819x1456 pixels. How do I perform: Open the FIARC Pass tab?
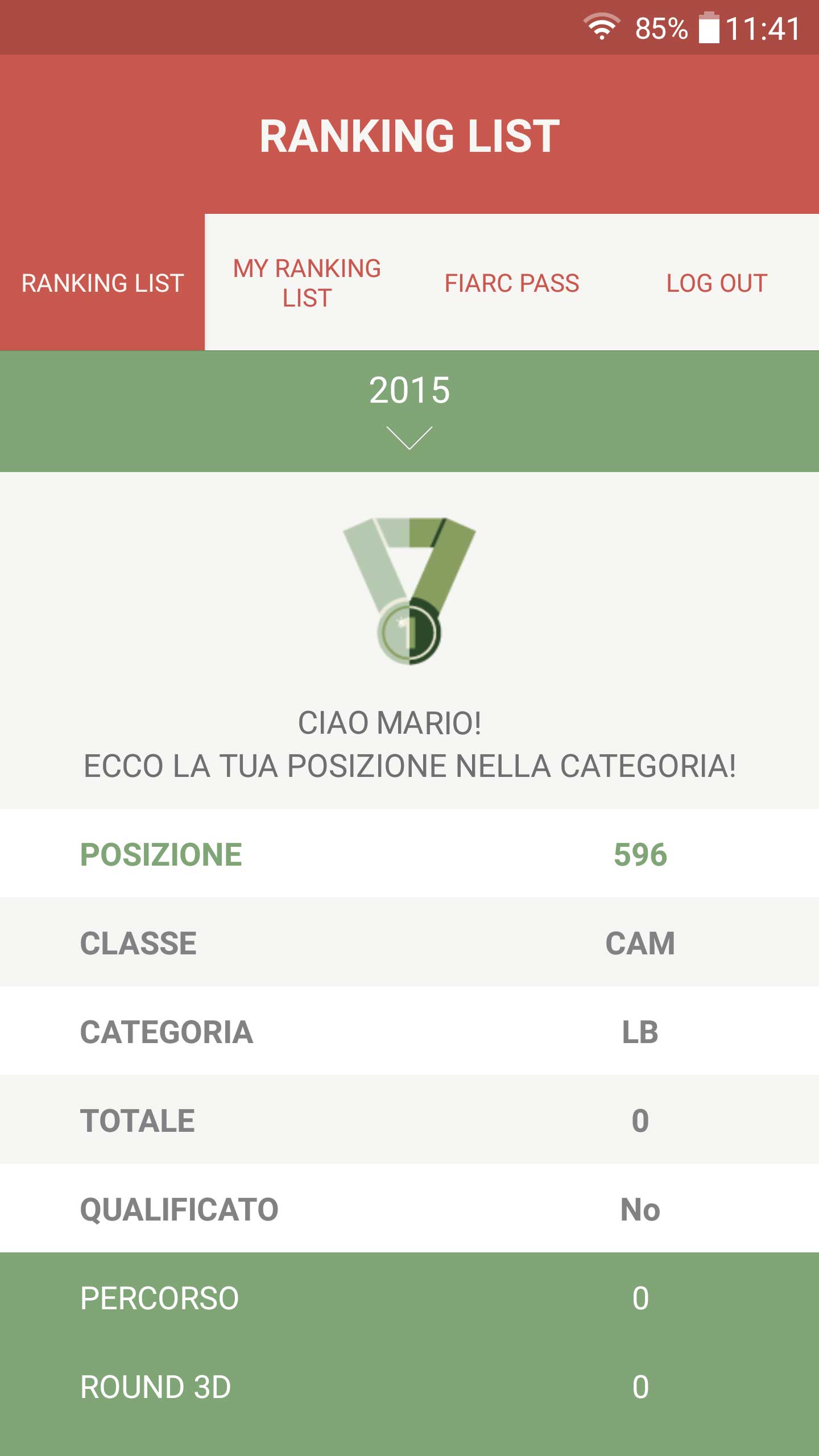click(512, 283)
